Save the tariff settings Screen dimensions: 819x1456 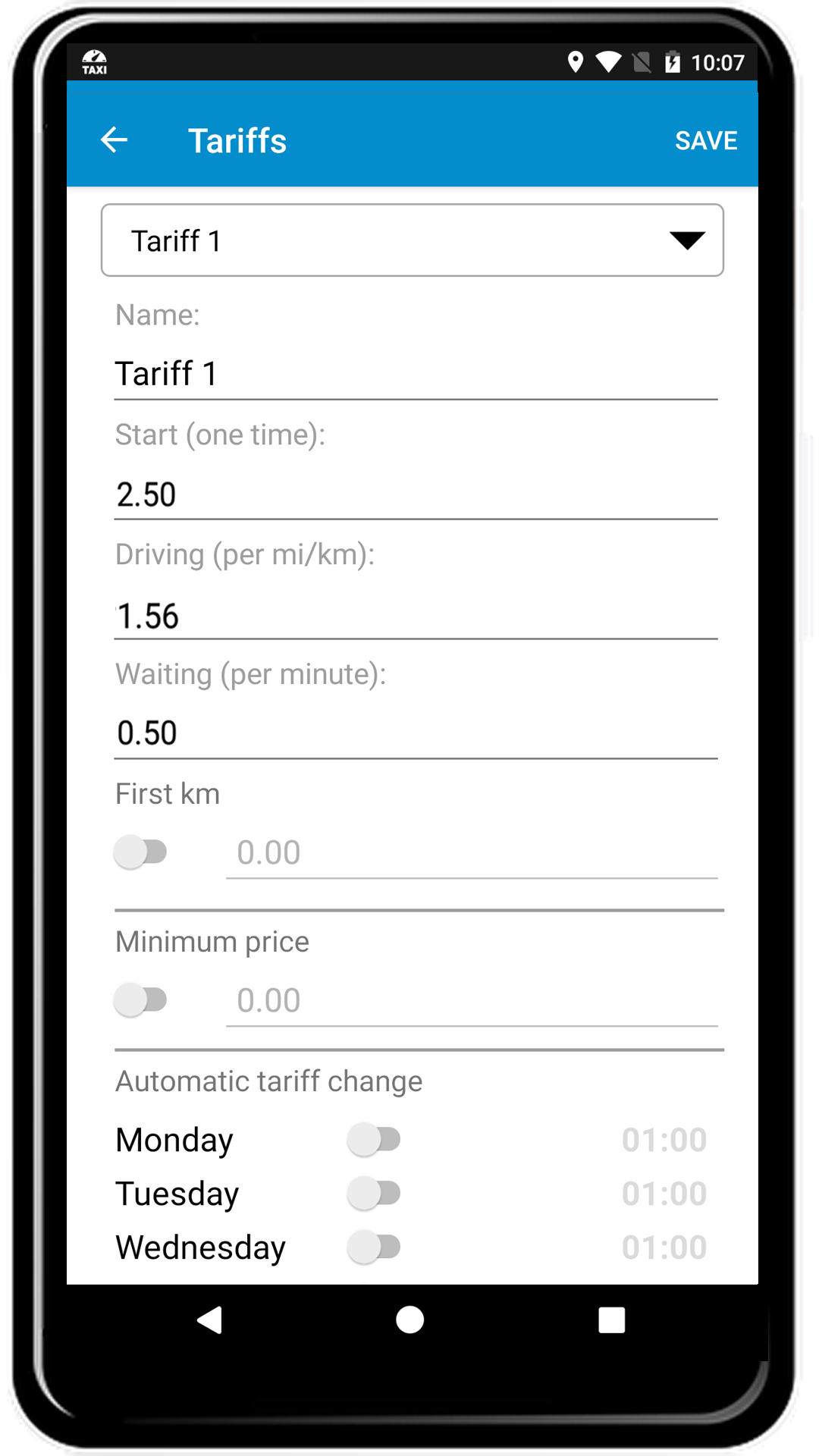pyautogui.click(x=706, y=140)
